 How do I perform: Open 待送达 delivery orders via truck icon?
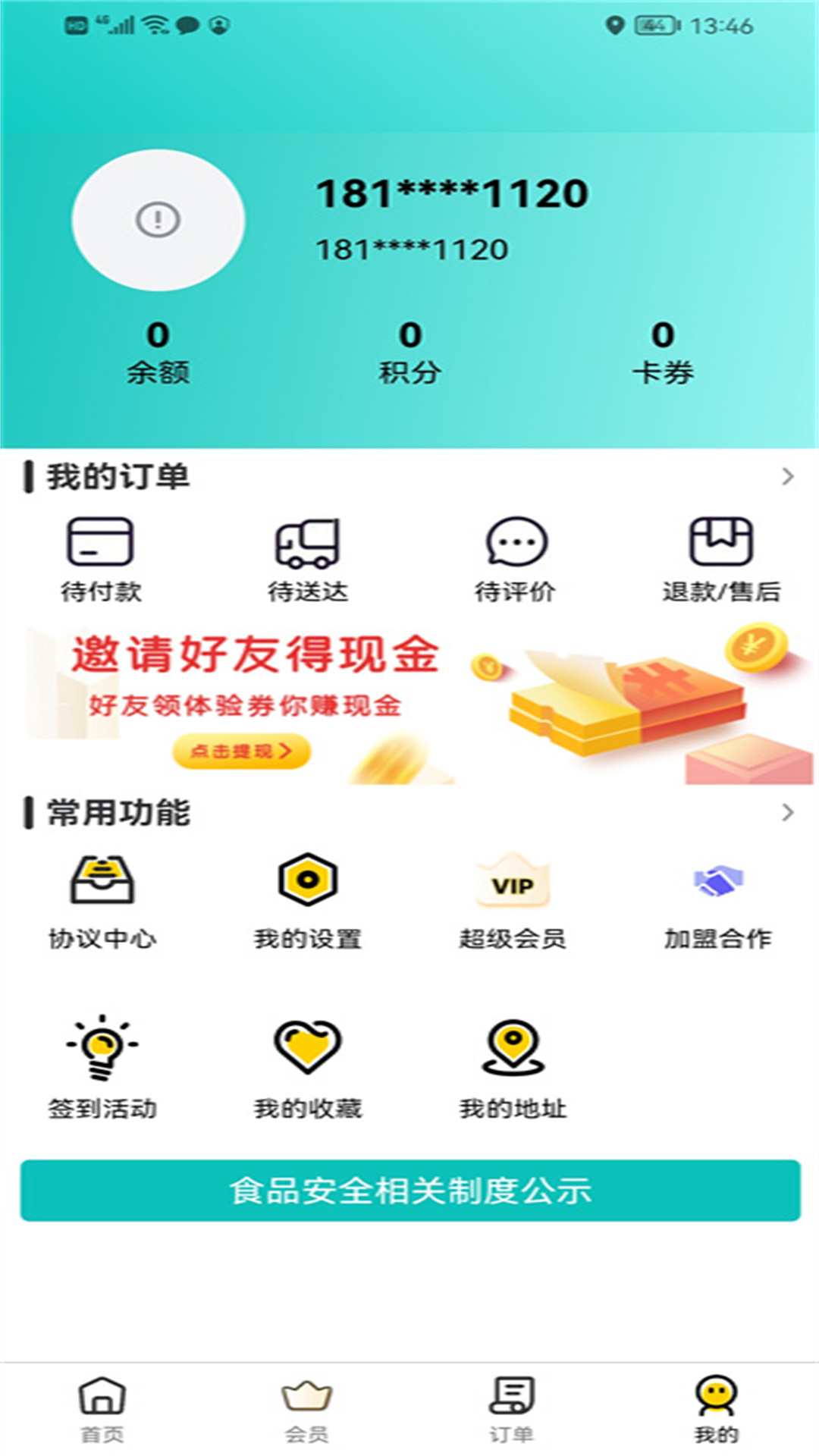tap(308, 544)
